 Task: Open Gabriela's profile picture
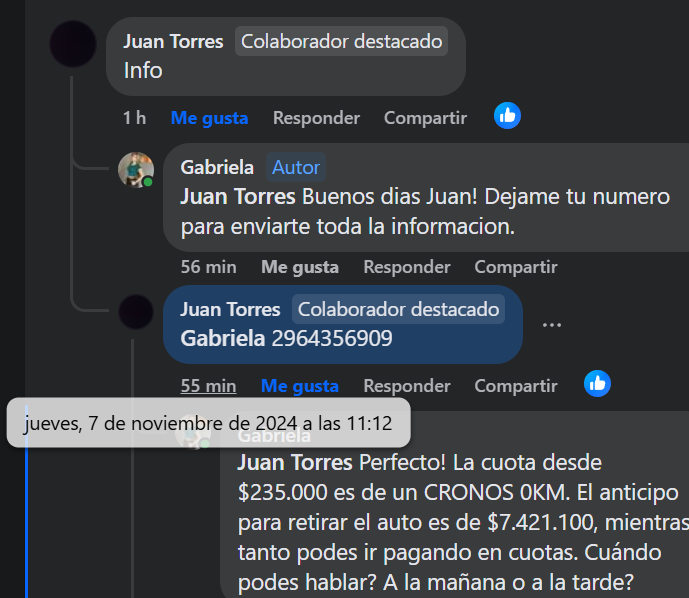point(136,170)
